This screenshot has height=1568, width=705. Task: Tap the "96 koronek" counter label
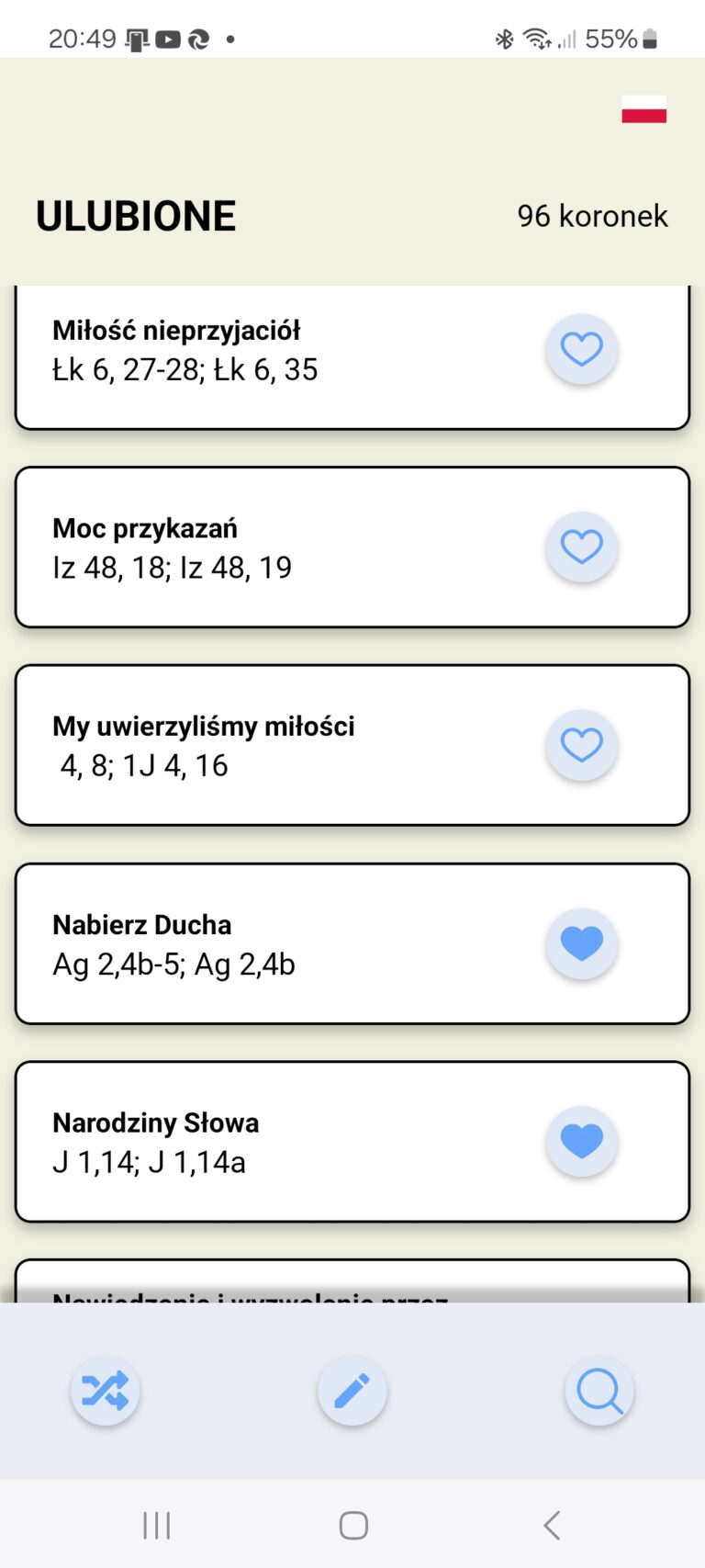(x=593, y=217)
